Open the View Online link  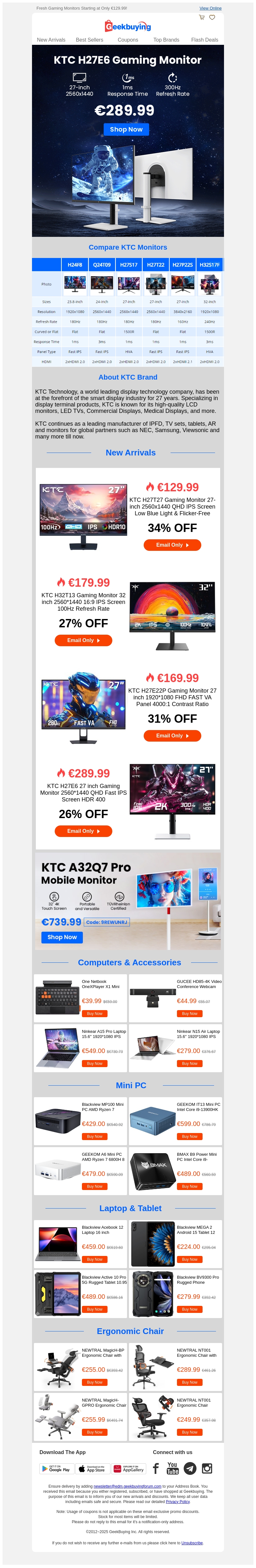[210, 9]
